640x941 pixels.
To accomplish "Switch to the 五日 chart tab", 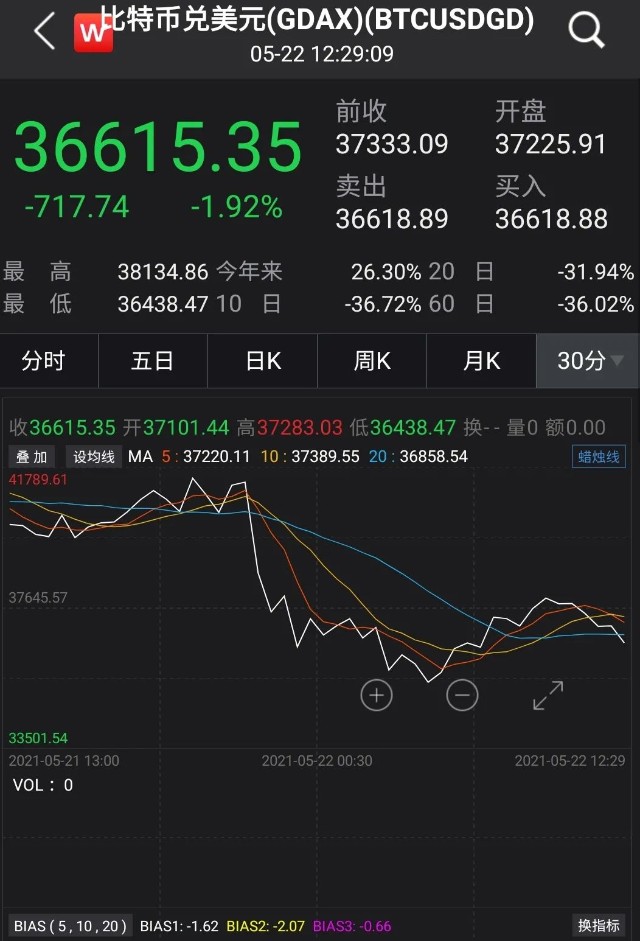I will click(x=153, y=361).
